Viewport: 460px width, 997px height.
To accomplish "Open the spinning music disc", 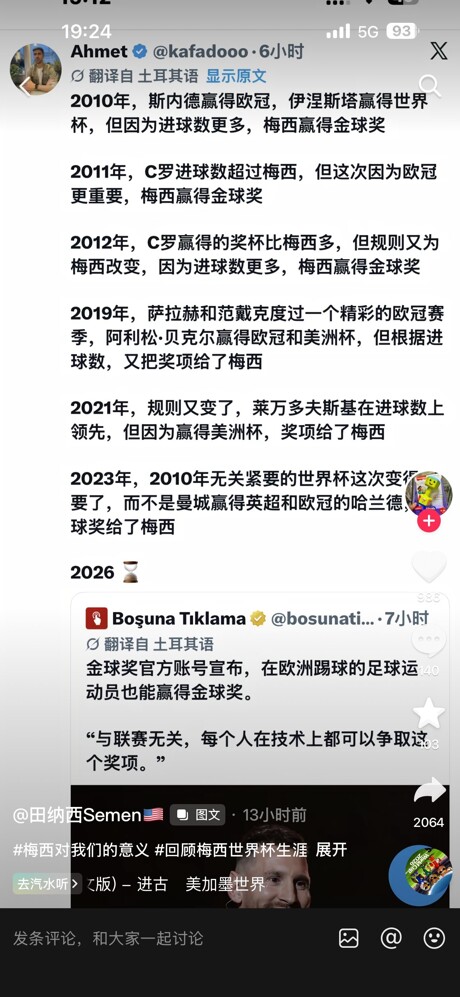I will pos(421,875).
